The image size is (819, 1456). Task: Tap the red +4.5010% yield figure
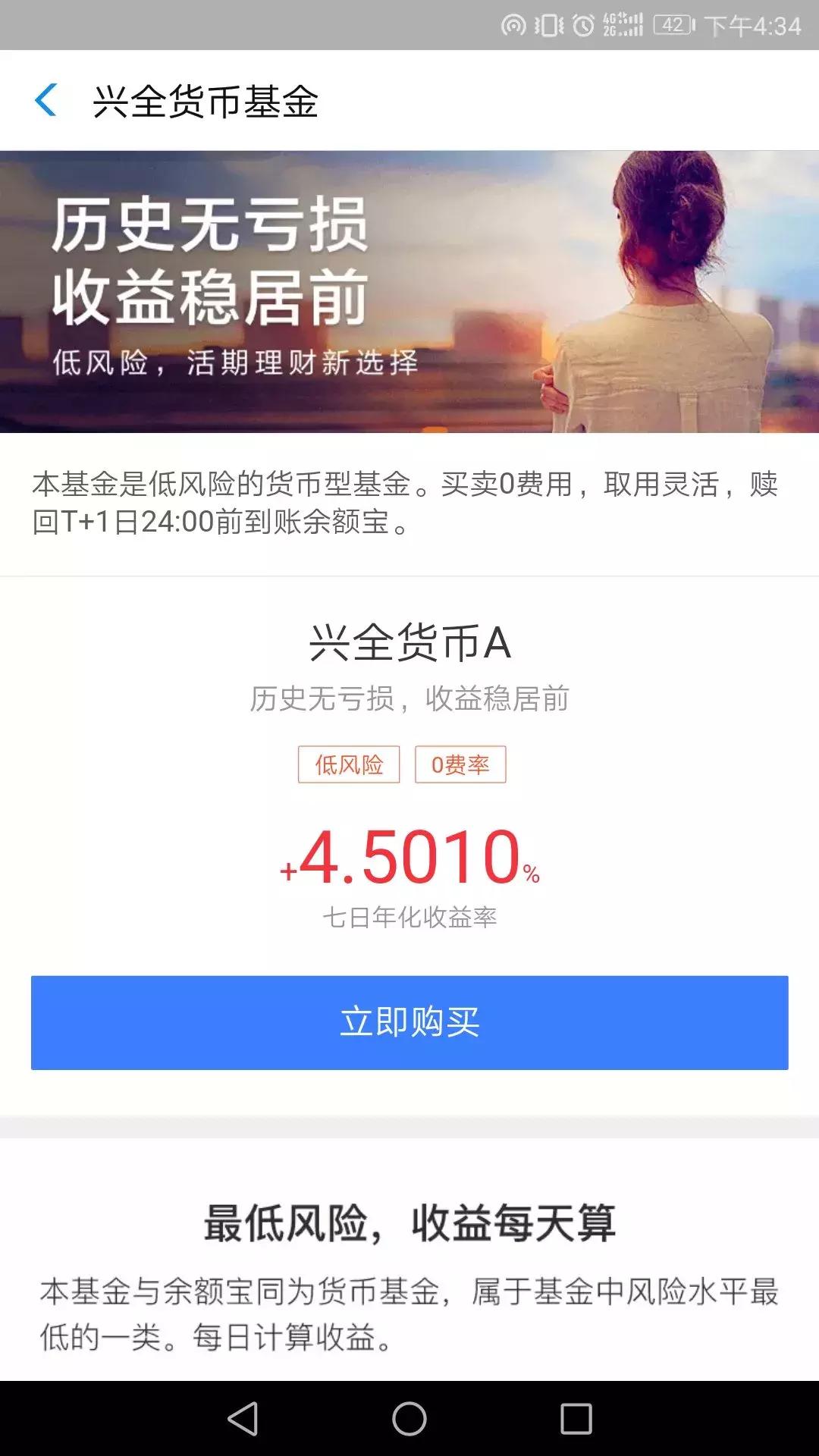[x=409, y=859]
